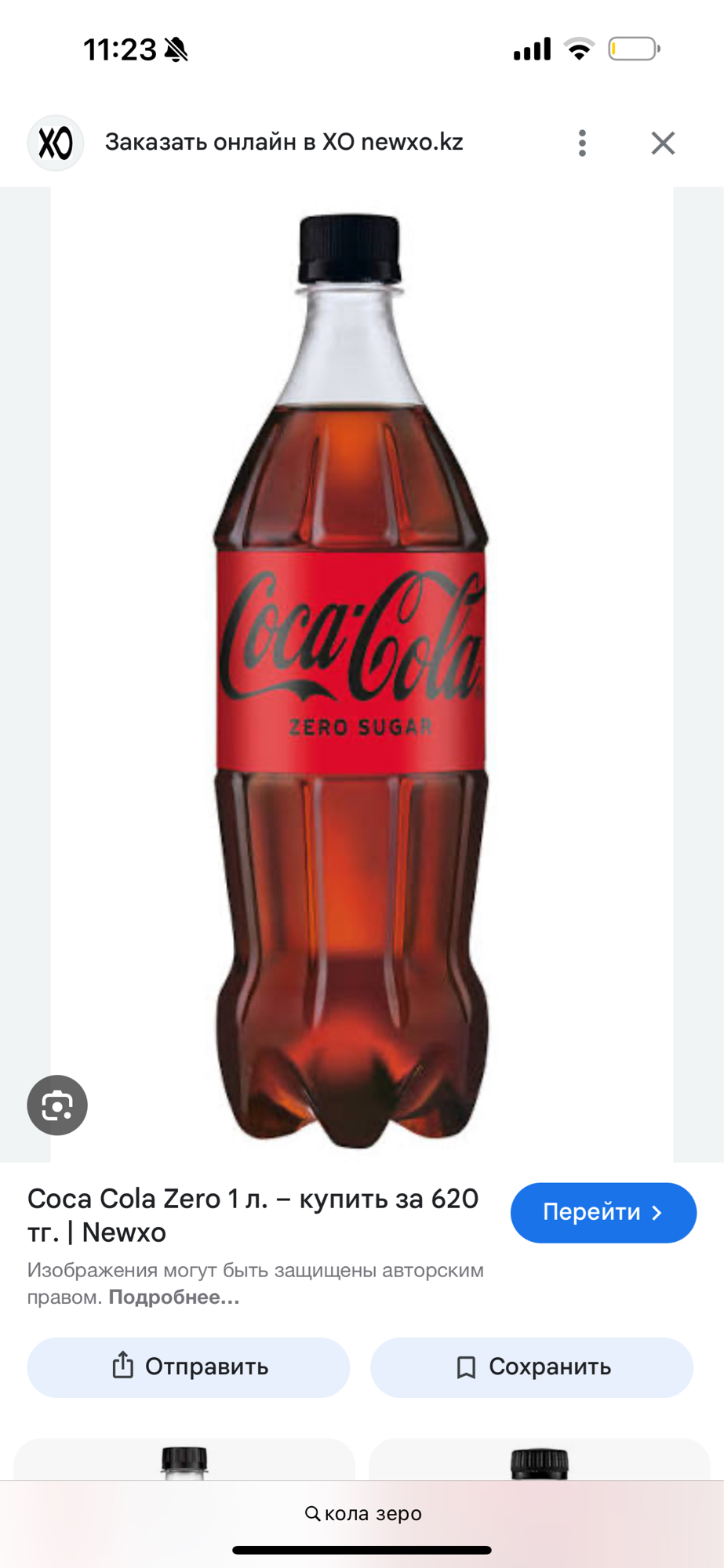Open the Coca-Cola Zero bottle image
The width and height of the screenshot is (724, 1568).
point(351,674)
